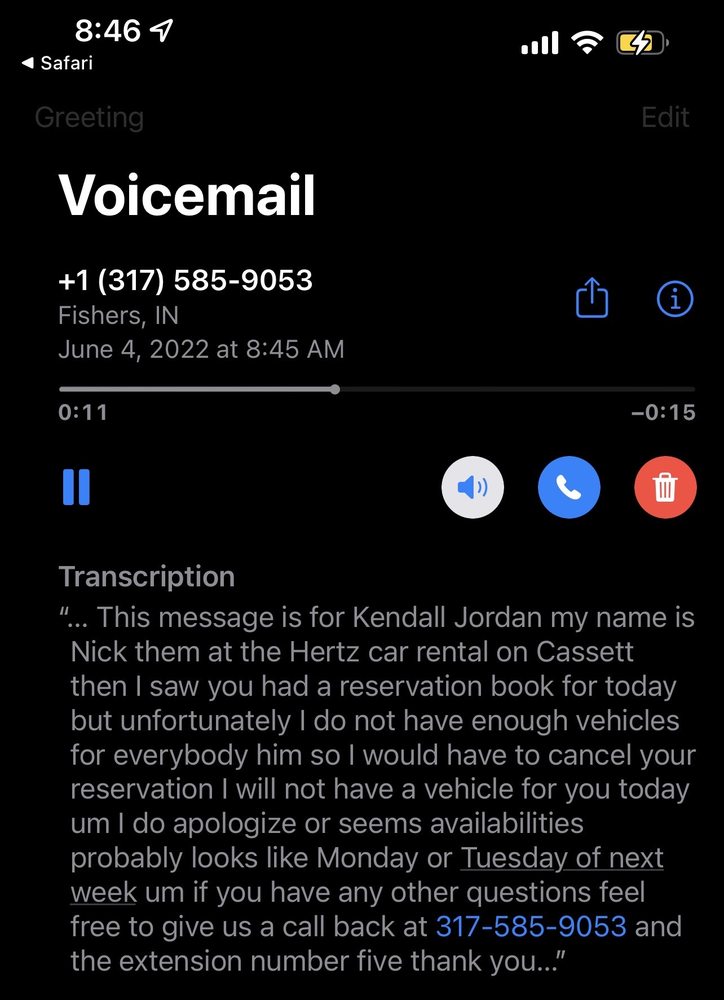Tap phone number 317-585-9053 in transcription
The width and height of the screenshot is (724, 1000).
[531, 926]
